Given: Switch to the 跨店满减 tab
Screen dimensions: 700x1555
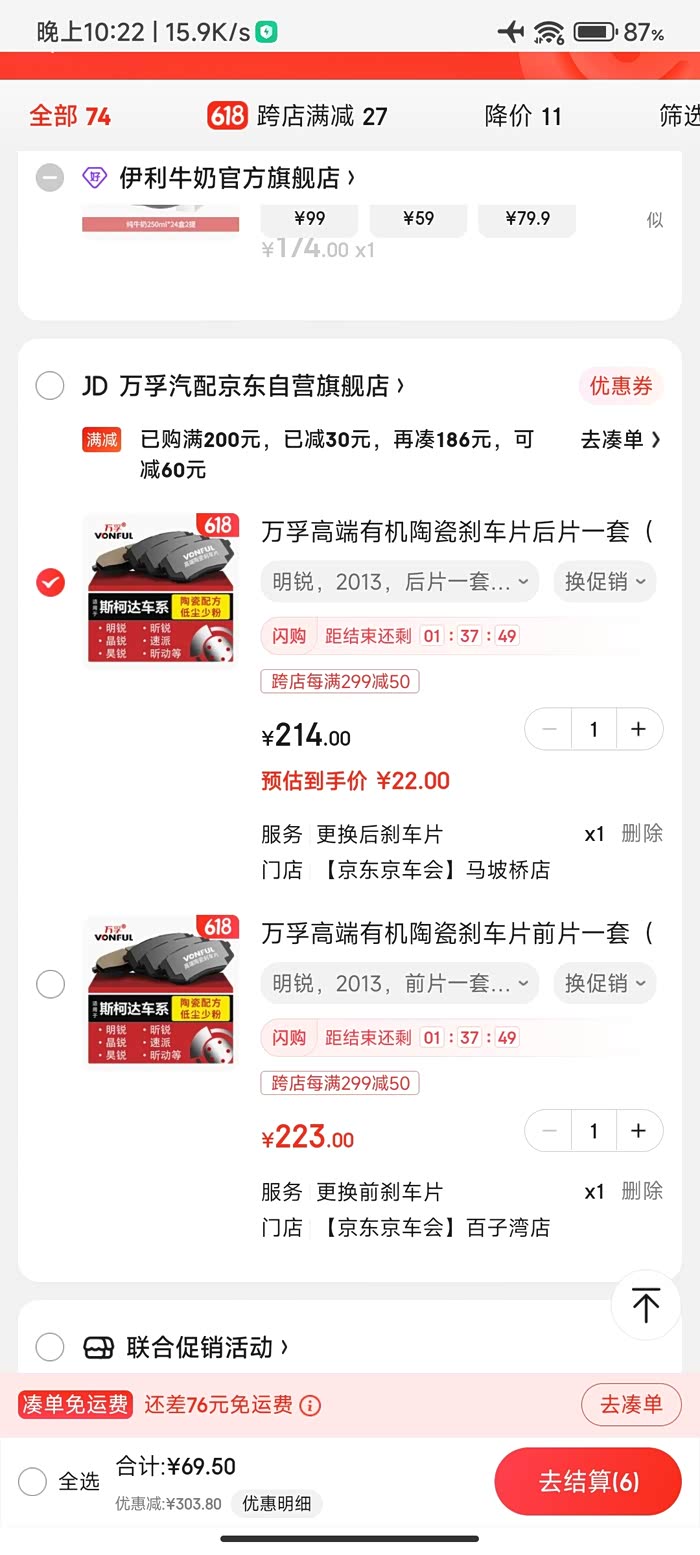Looking at the screenshot, I should point(297,116).
